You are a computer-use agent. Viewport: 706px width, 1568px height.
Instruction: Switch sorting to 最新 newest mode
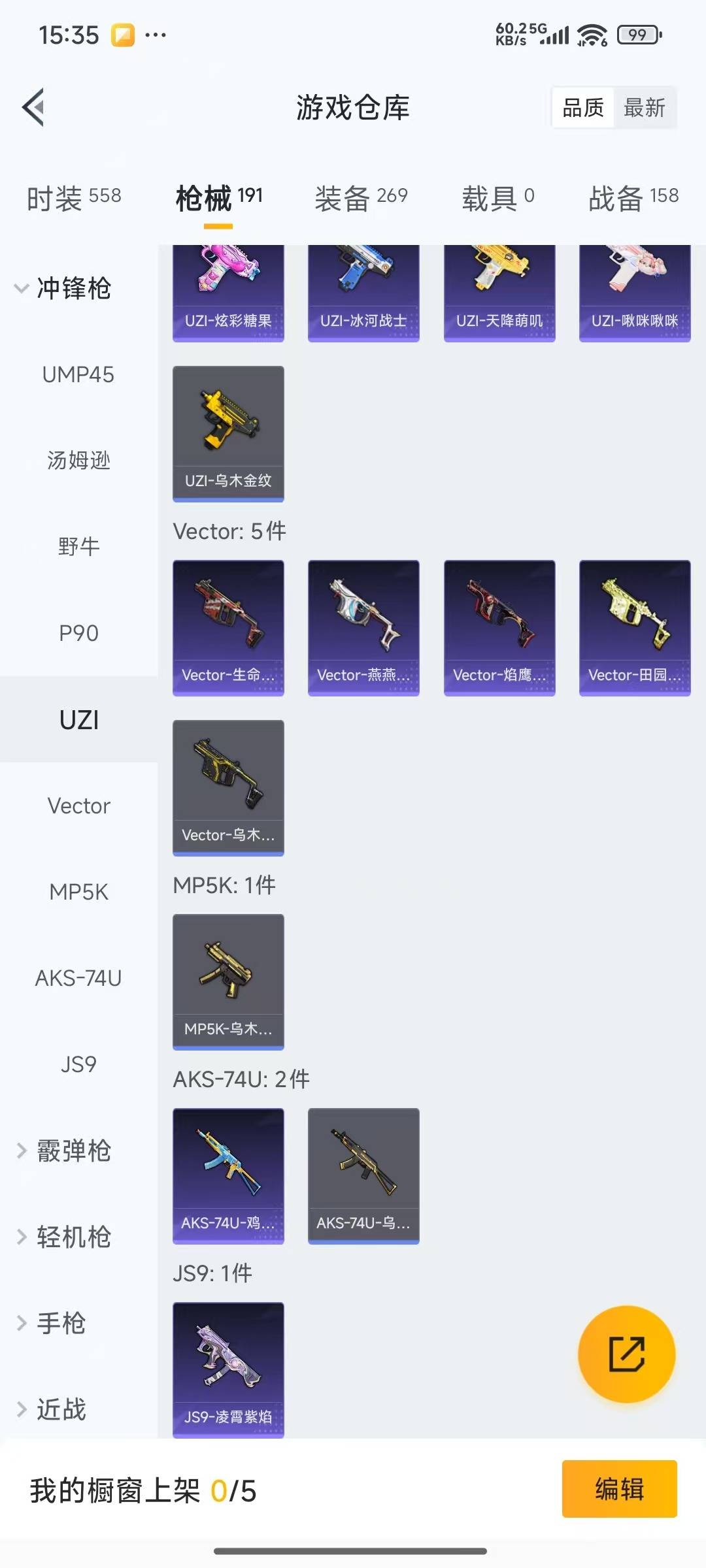[x=645, y=107]
